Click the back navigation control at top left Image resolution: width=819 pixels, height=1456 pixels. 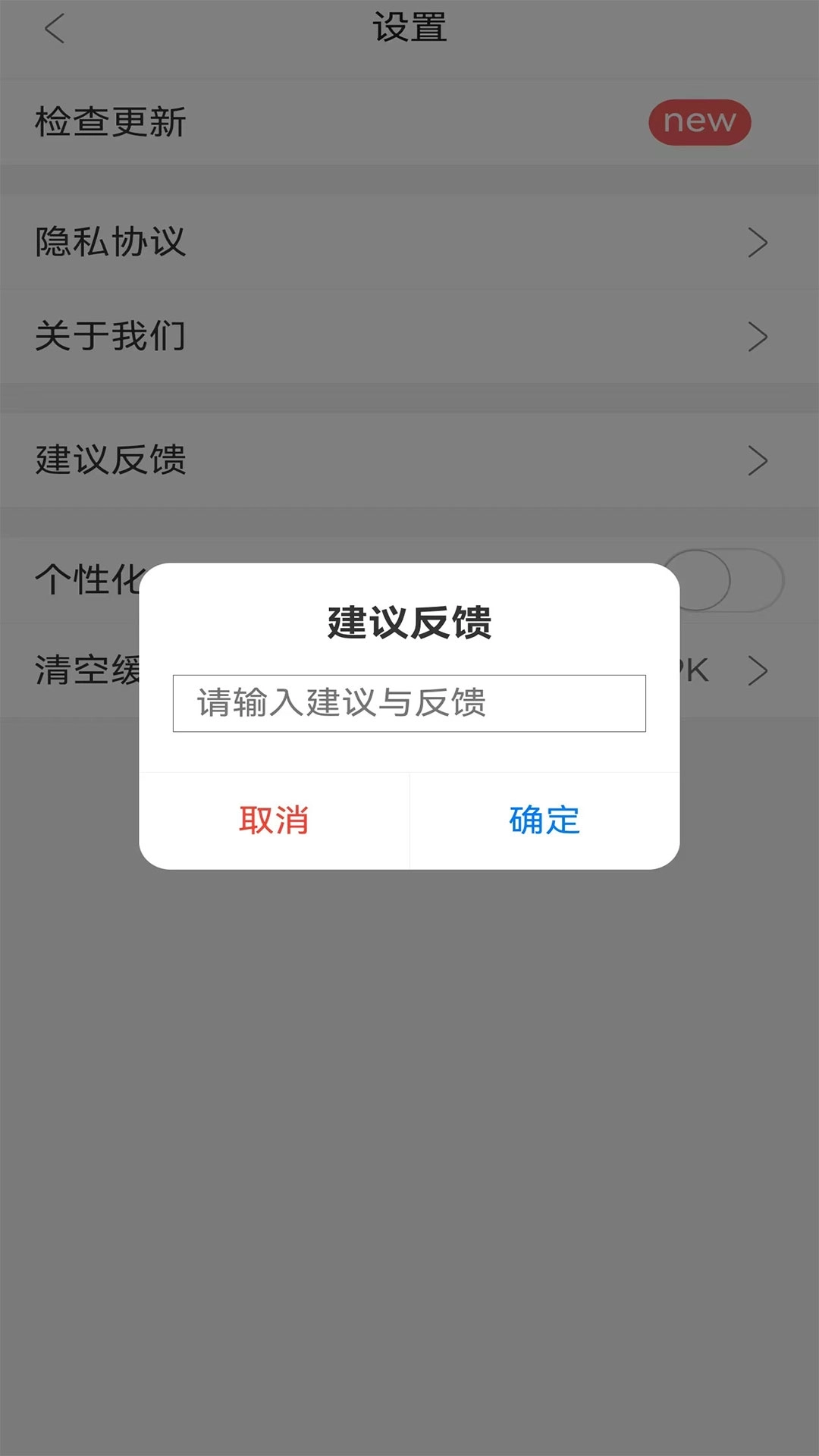point(52,30)
